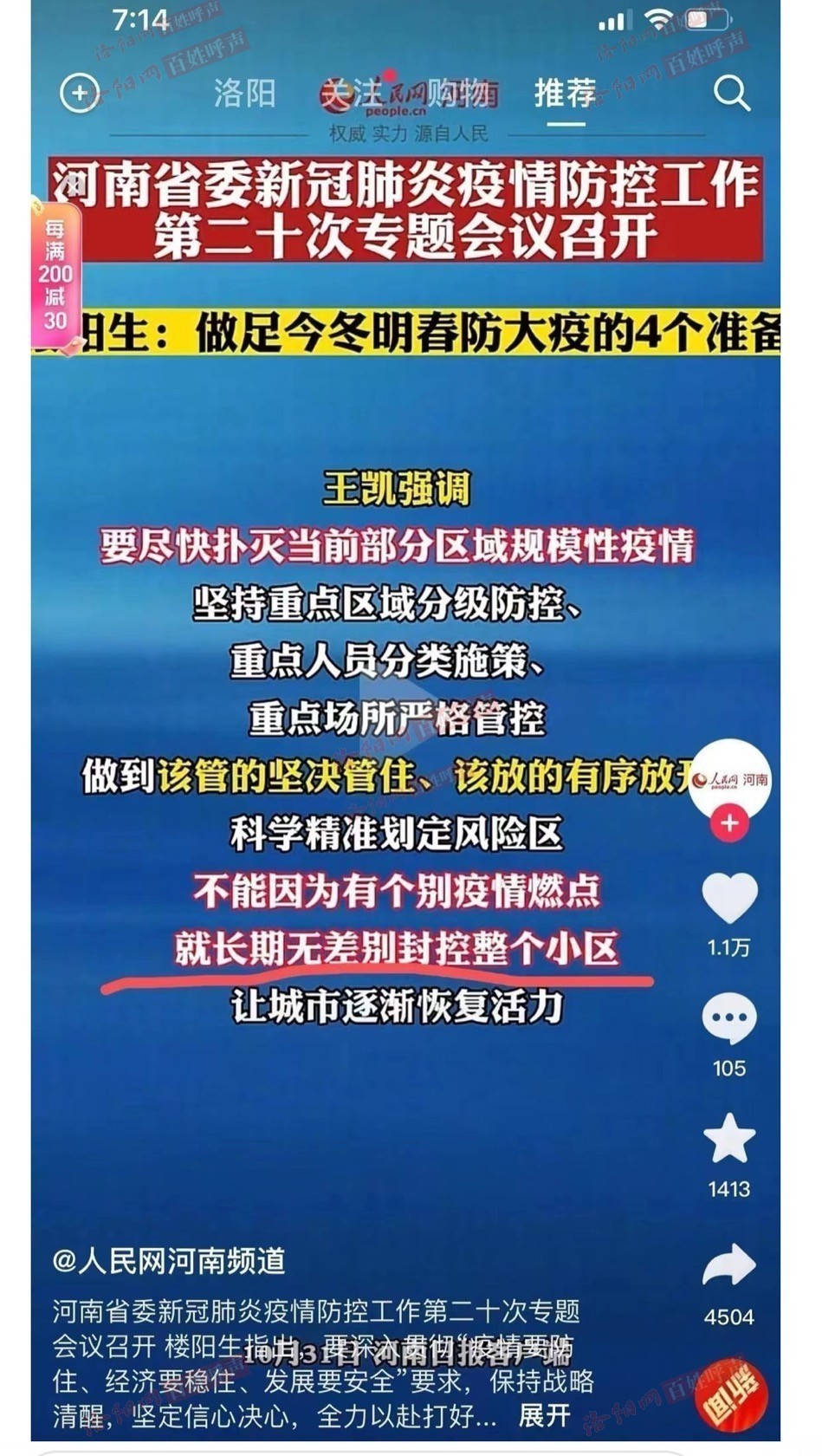Open the @人民网河南频道 account name

[x=170, y=1261]
